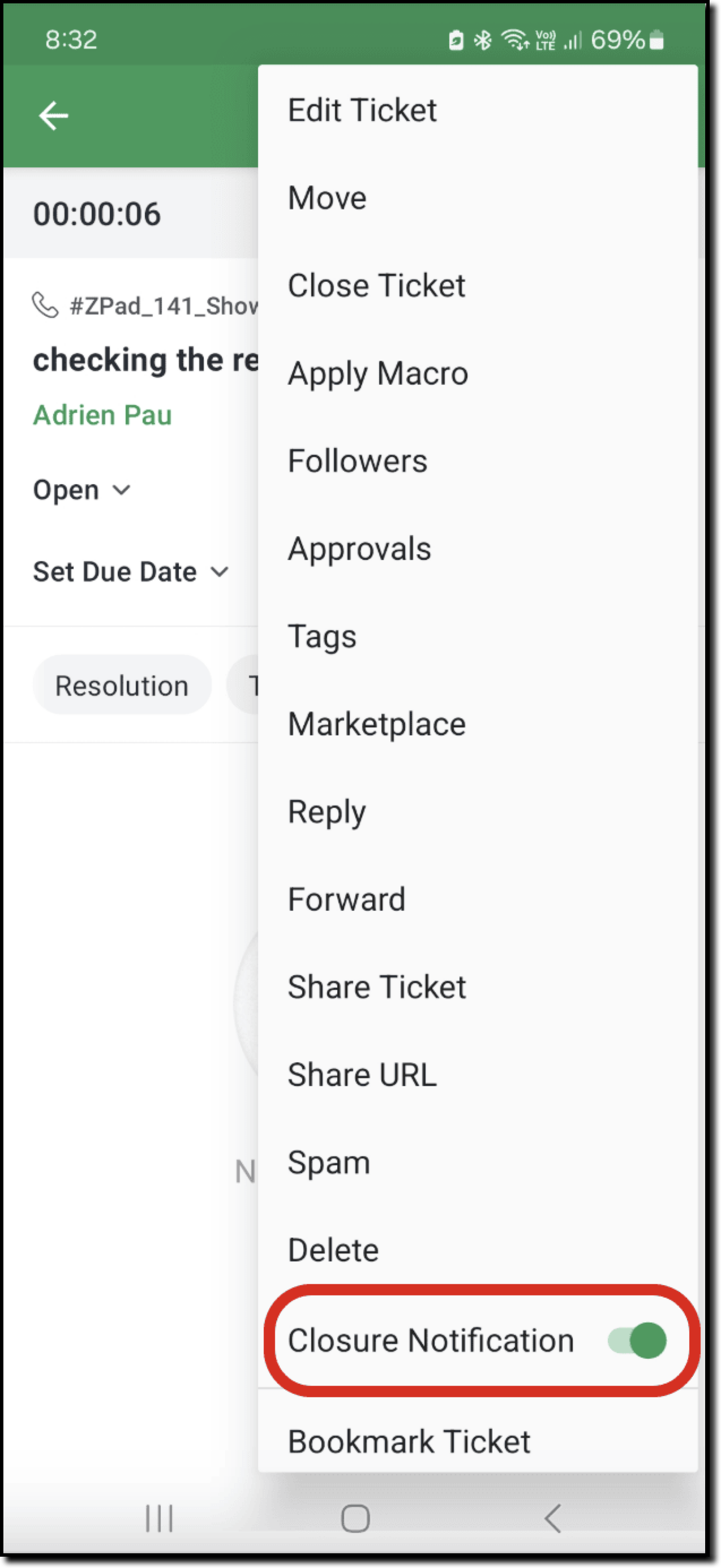The image size is (721, 1568).
Task: Open Marketplace from the menu
Action: [x=478, y=723]
